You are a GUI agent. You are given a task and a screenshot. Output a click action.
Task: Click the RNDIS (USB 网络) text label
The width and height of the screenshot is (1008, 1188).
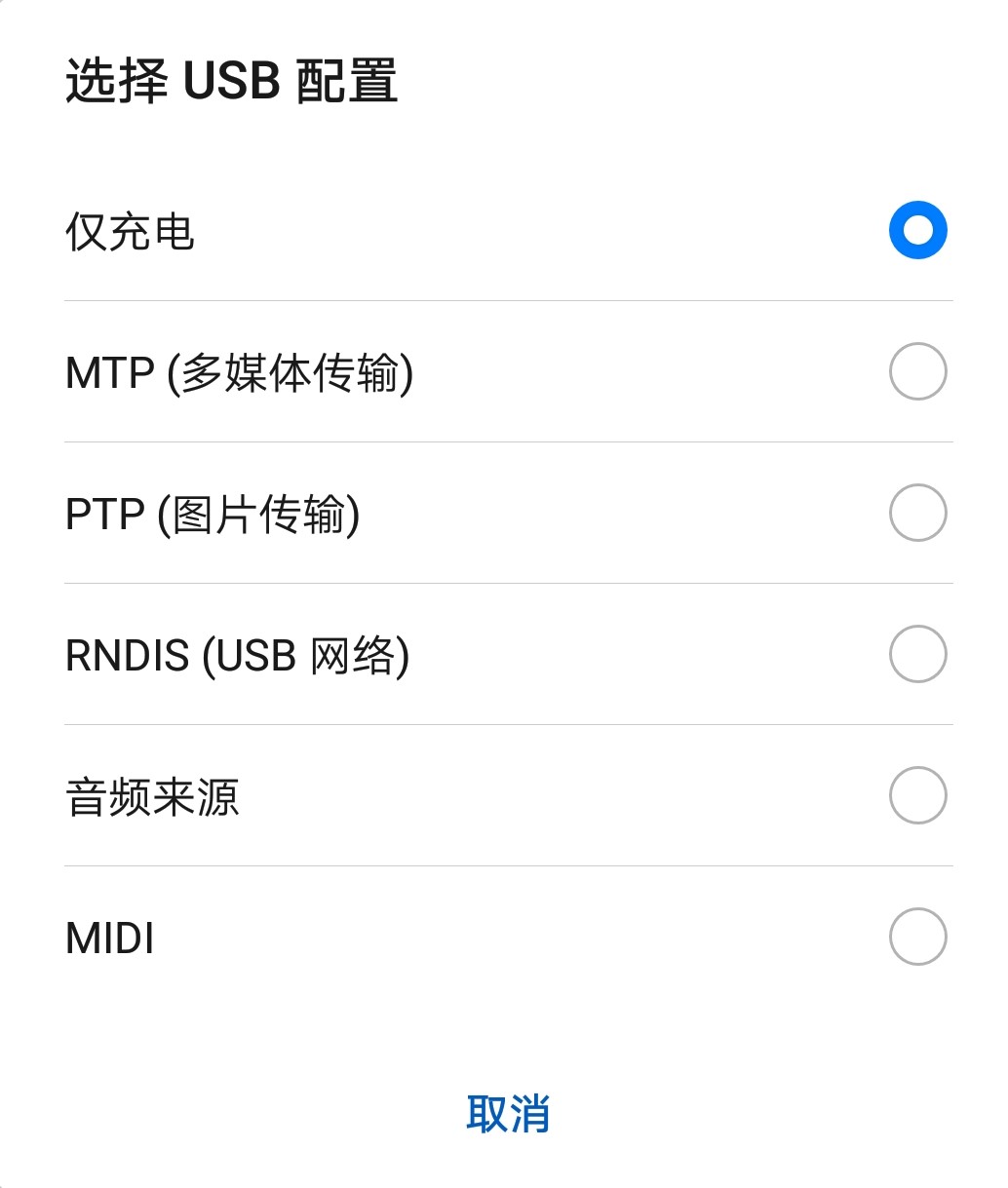point(238,654)
